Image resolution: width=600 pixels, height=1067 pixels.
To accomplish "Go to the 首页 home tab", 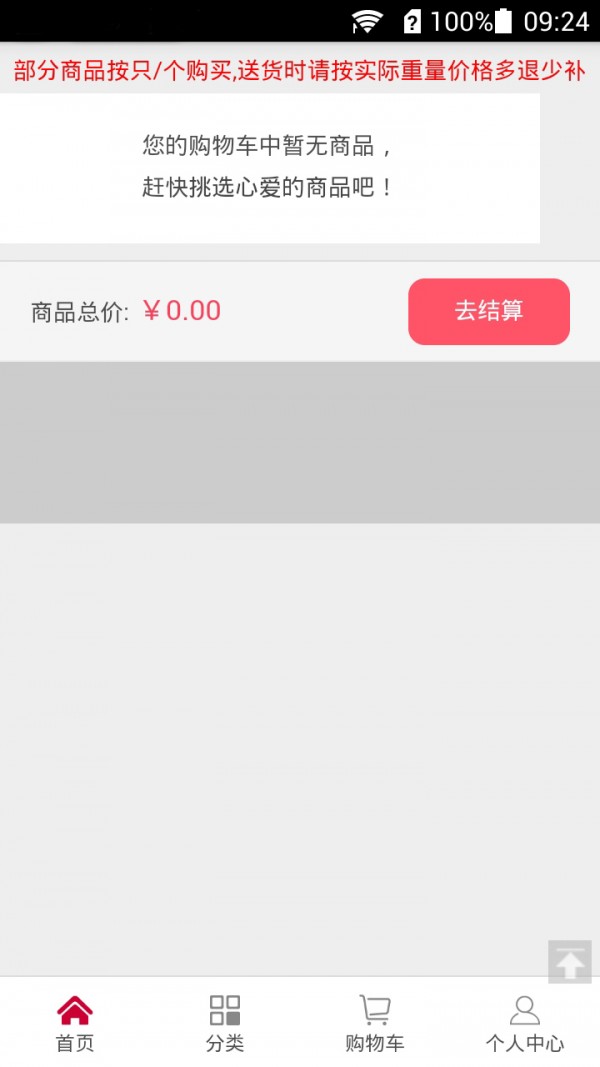I will pyautogui.click(x=75, y=1023).
